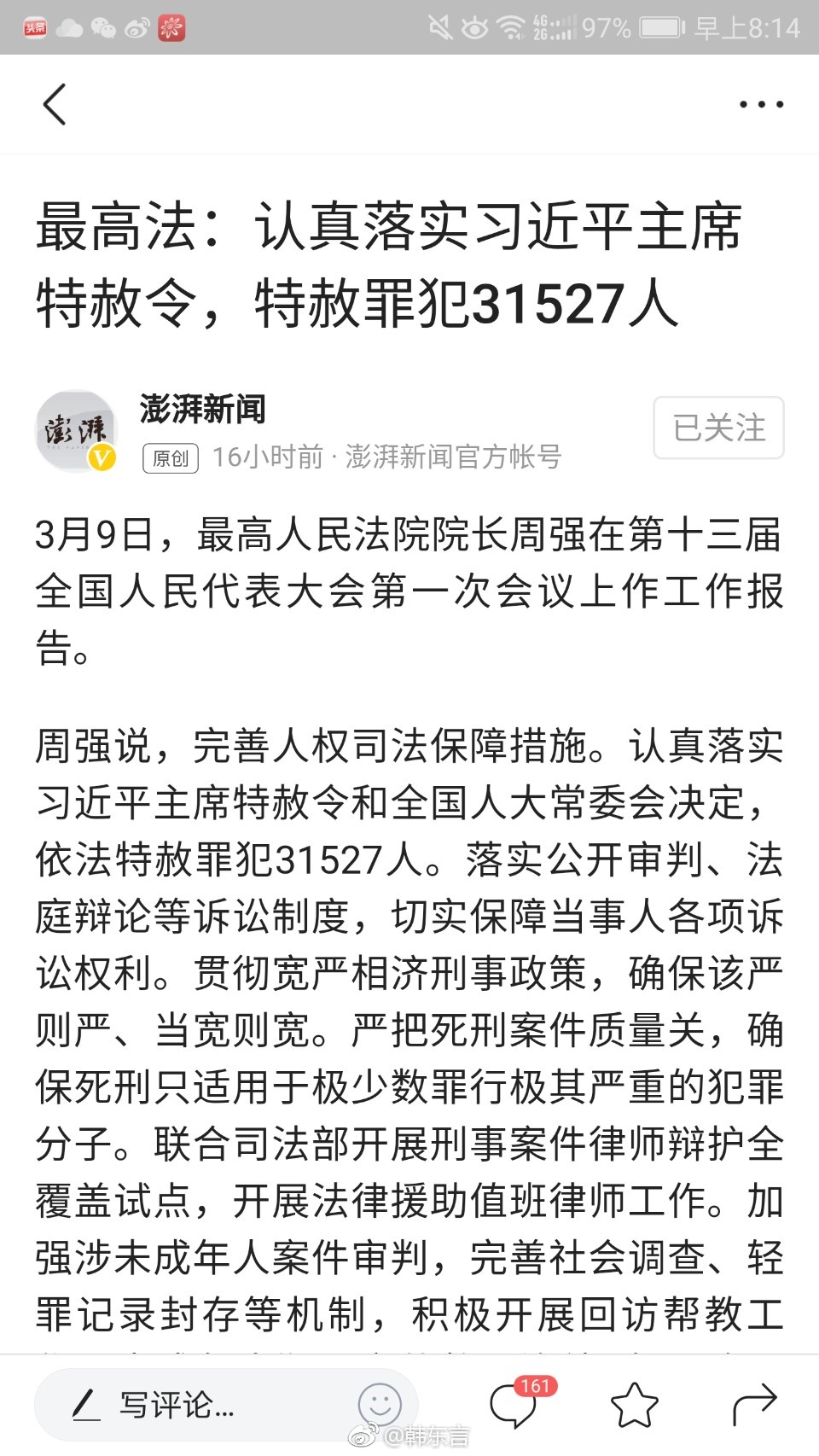Go back using the top-left arrow
The height and width of the screenshot is (1456, 819).
click(55, 104)
